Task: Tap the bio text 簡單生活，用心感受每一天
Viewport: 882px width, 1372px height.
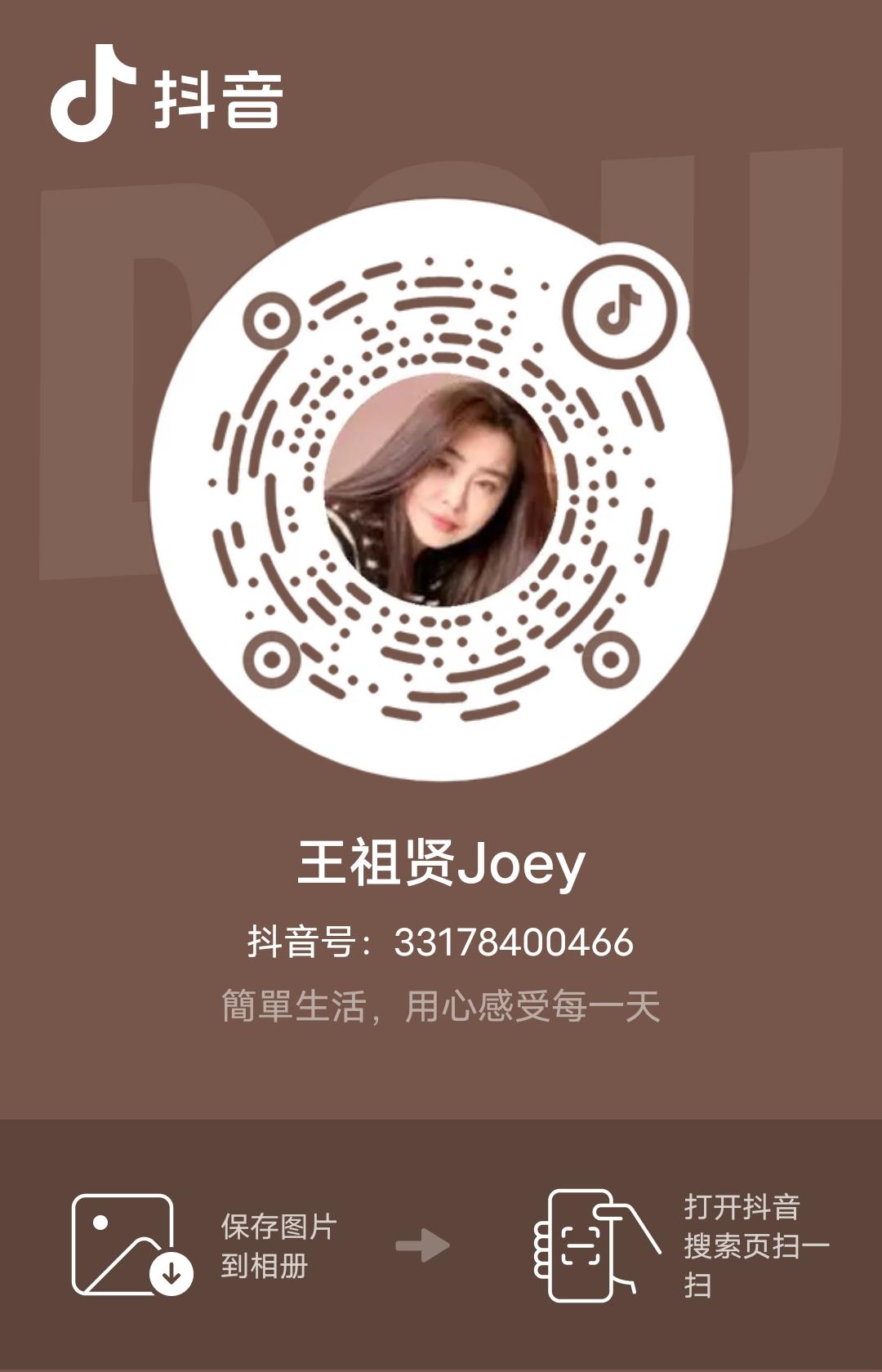Action: point(441,1006)
